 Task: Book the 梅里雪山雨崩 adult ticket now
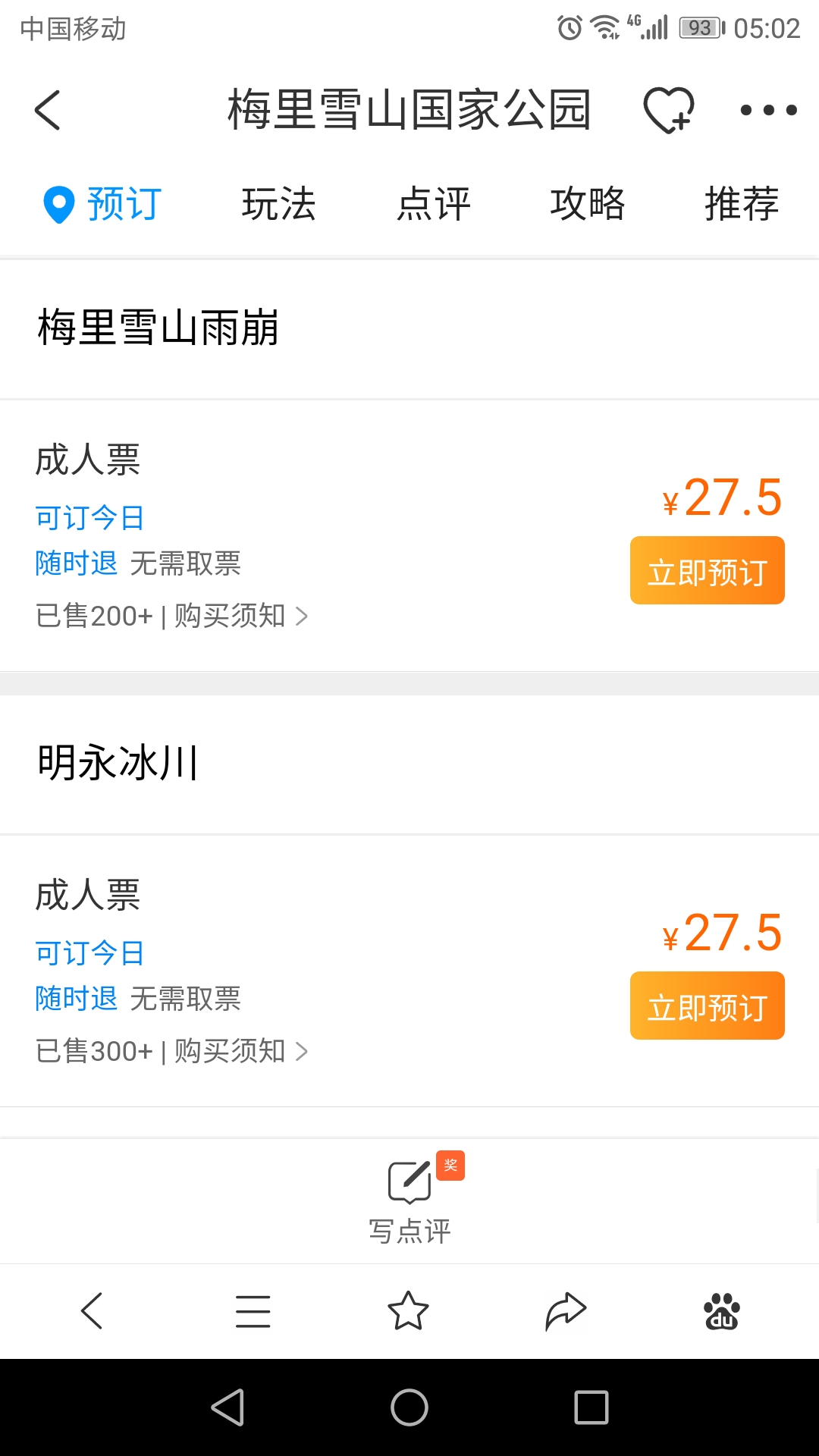[707, 570]
